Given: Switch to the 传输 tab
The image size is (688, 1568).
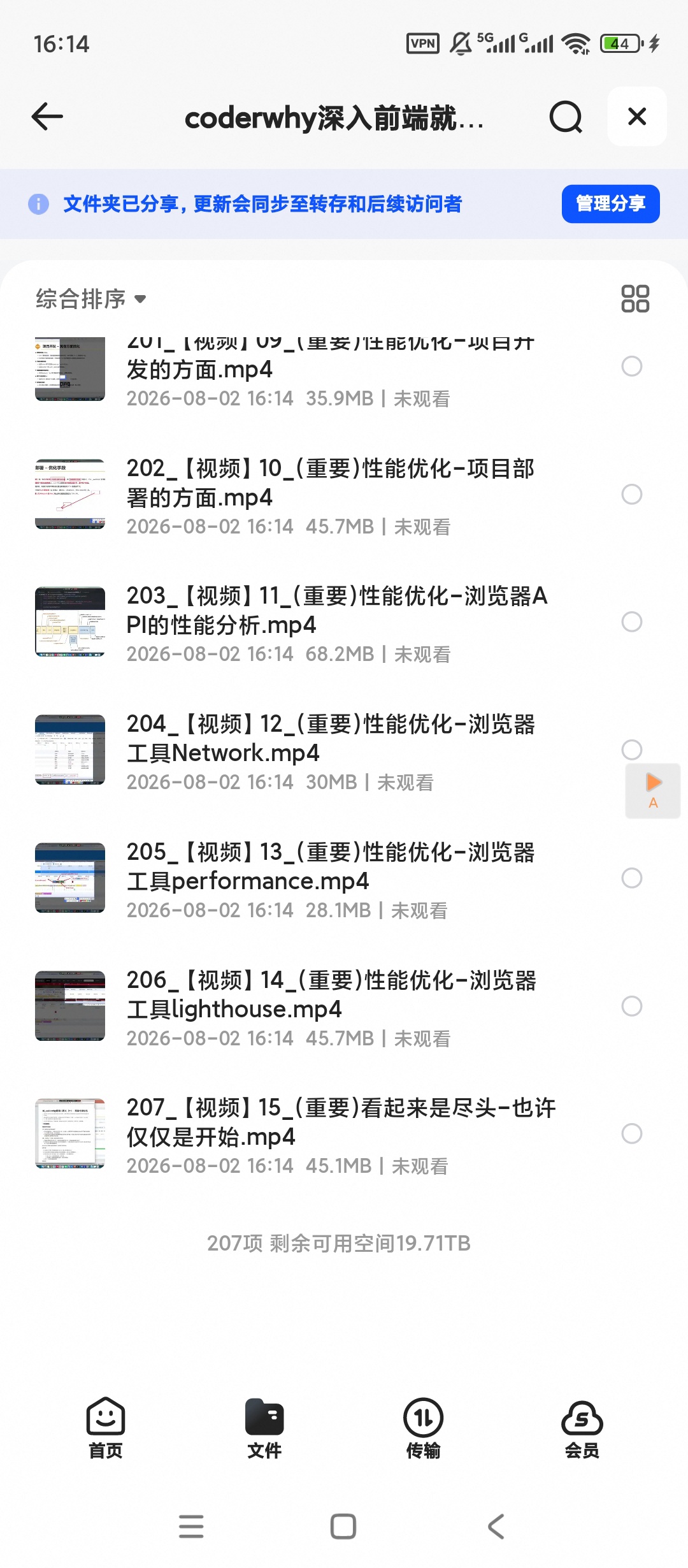Looking at the screenshot, I should pyautogui.click(x=423, y=1428).
